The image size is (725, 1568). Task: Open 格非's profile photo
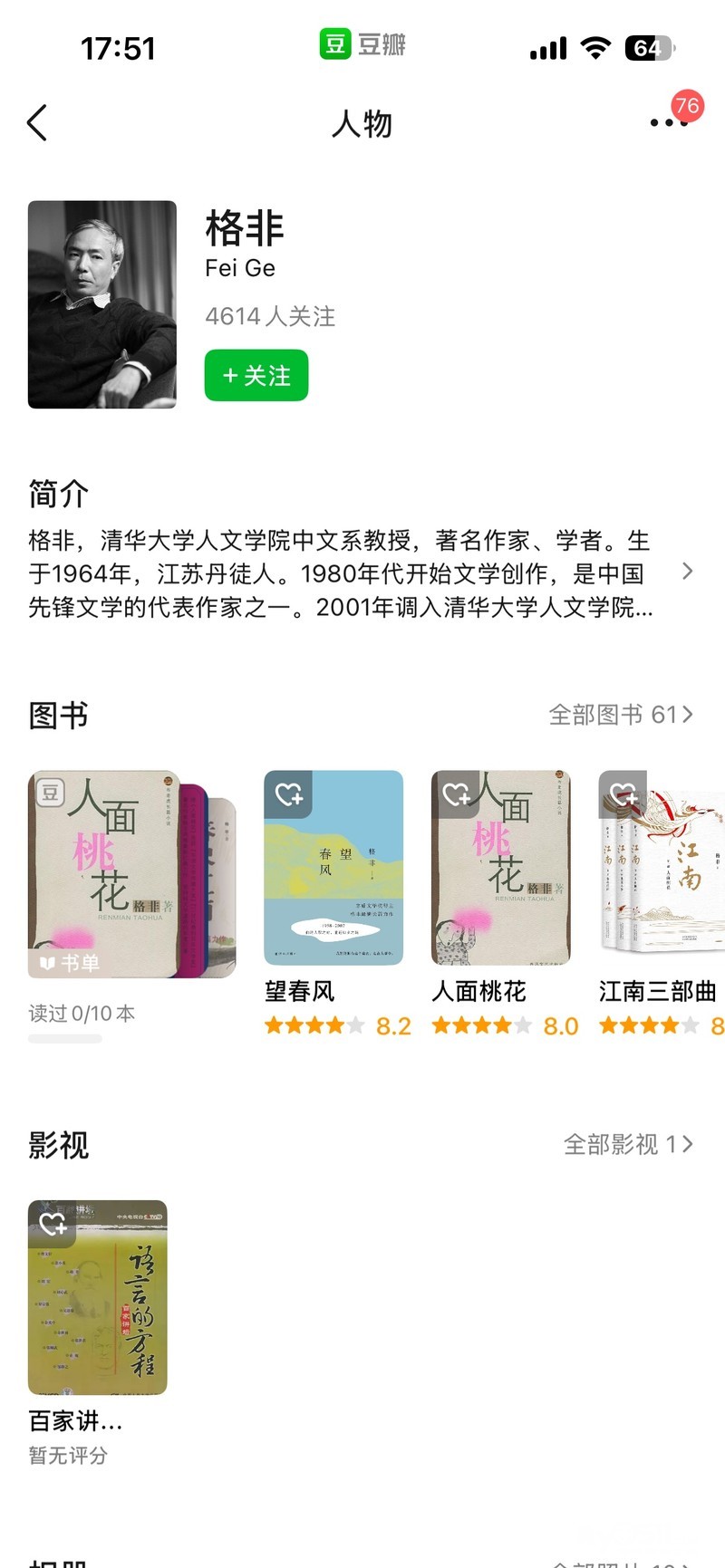pyautogui.click(x=102, y=304)
